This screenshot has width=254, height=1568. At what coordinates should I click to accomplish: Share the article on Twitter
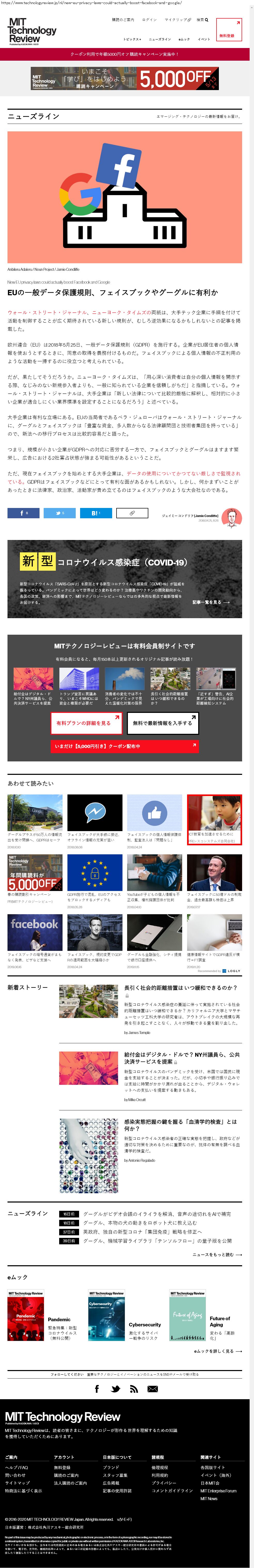[x=59, y=513]
